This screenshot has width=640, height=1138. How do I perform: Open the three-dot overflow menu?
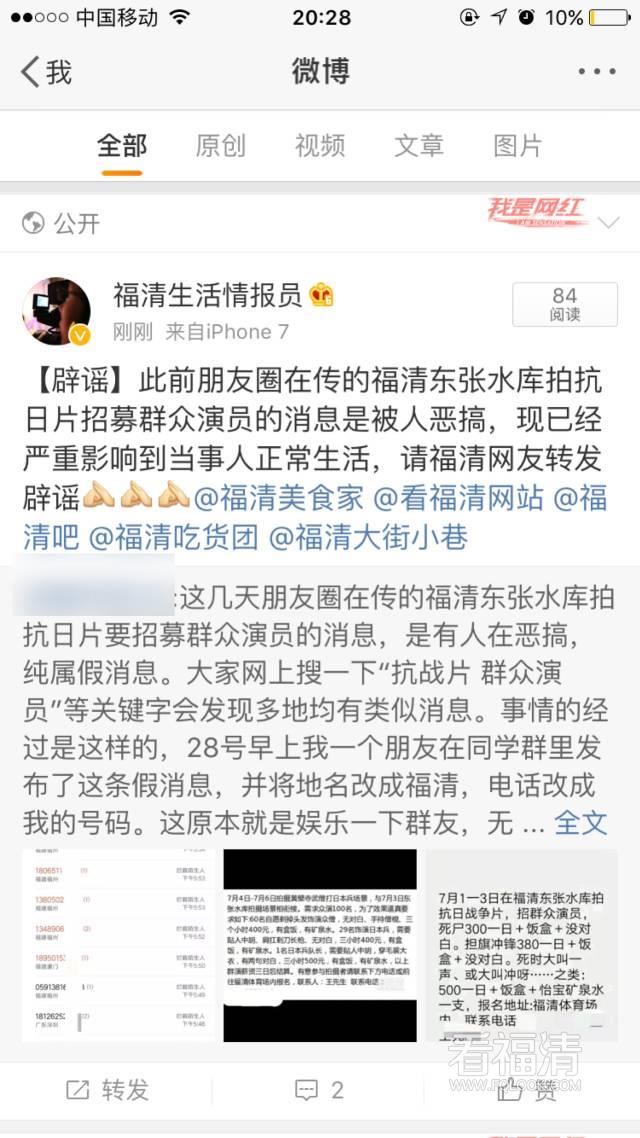pos(597,72)
